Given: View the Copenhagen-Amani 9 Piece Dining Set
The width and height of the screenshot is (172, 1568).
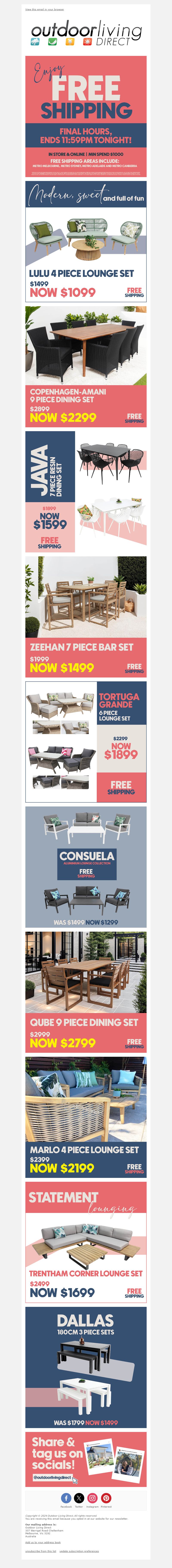Looking at the screenshot, I should tap(85, 365).
